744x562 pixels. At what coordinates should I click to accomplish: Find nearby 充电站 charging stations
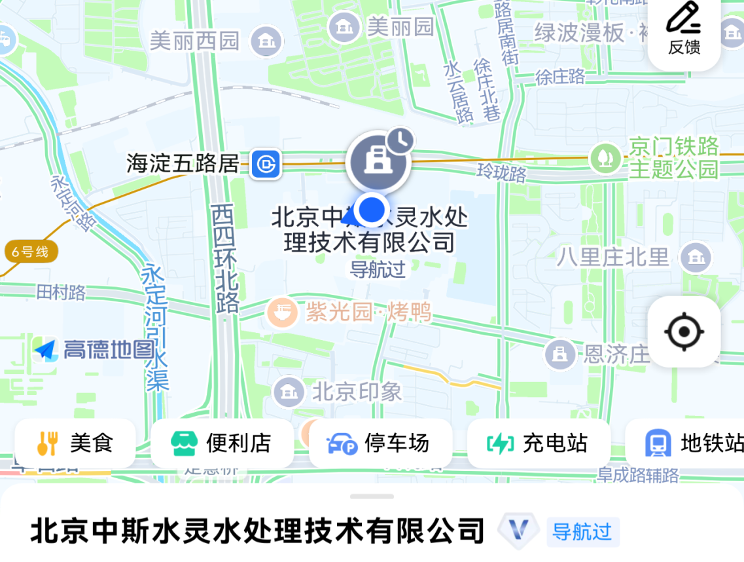[537, 443]
